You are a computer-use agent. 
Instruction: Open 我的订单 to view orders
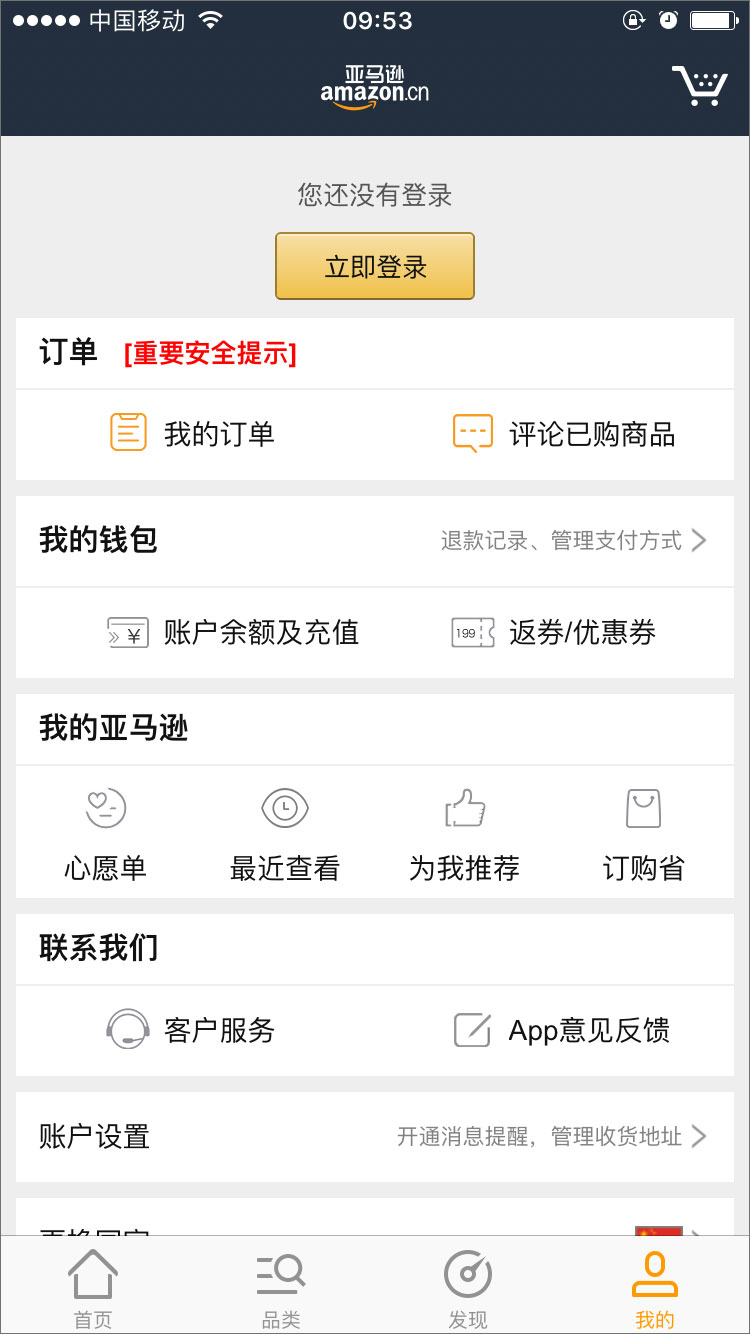pos(192,434)
